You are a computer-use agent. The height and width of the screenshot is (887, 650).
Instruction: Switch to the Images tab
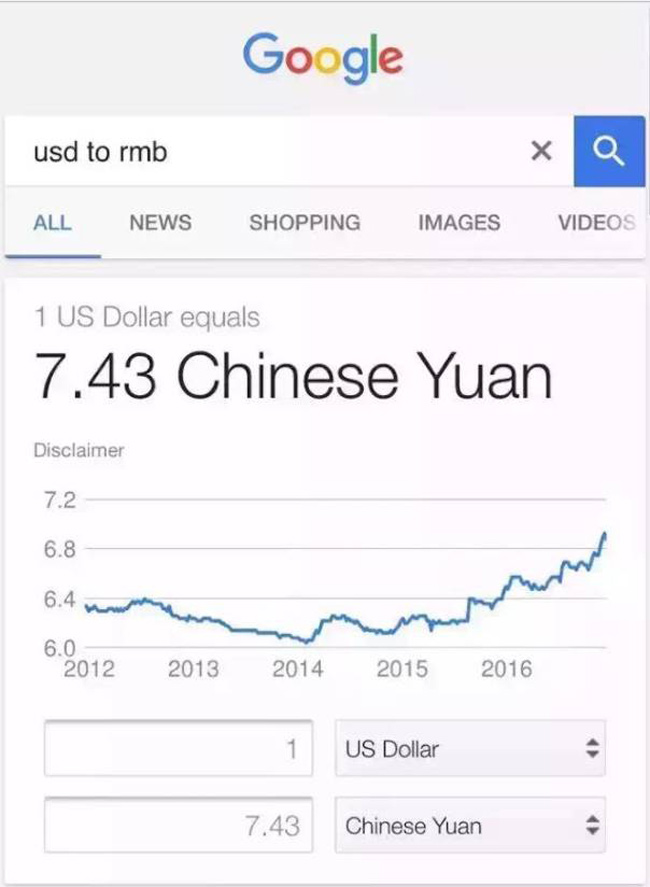(x=458, y=222)
